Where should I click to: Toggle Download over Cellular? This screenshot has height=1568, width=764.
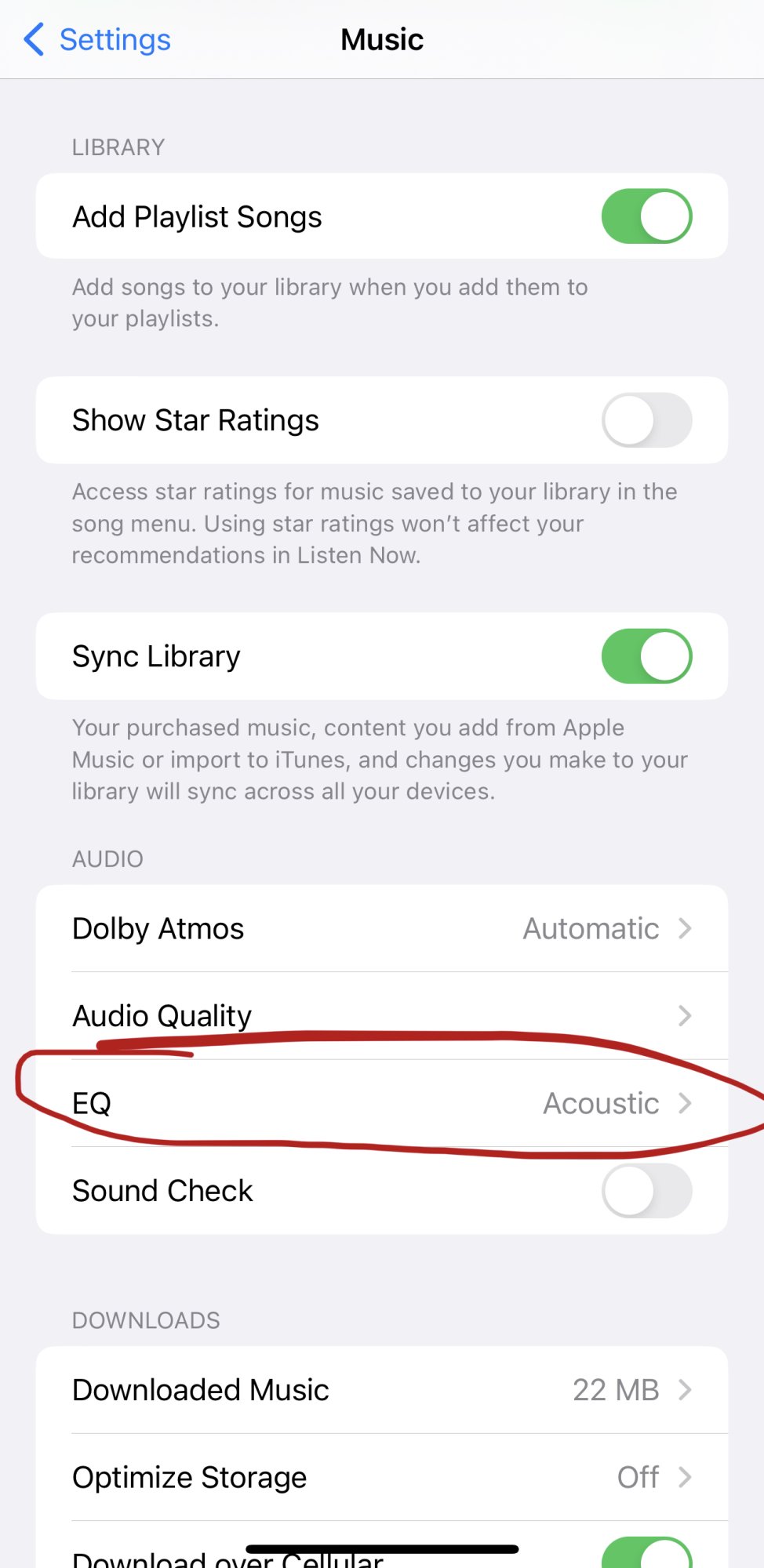click(x=646, y=1554)
